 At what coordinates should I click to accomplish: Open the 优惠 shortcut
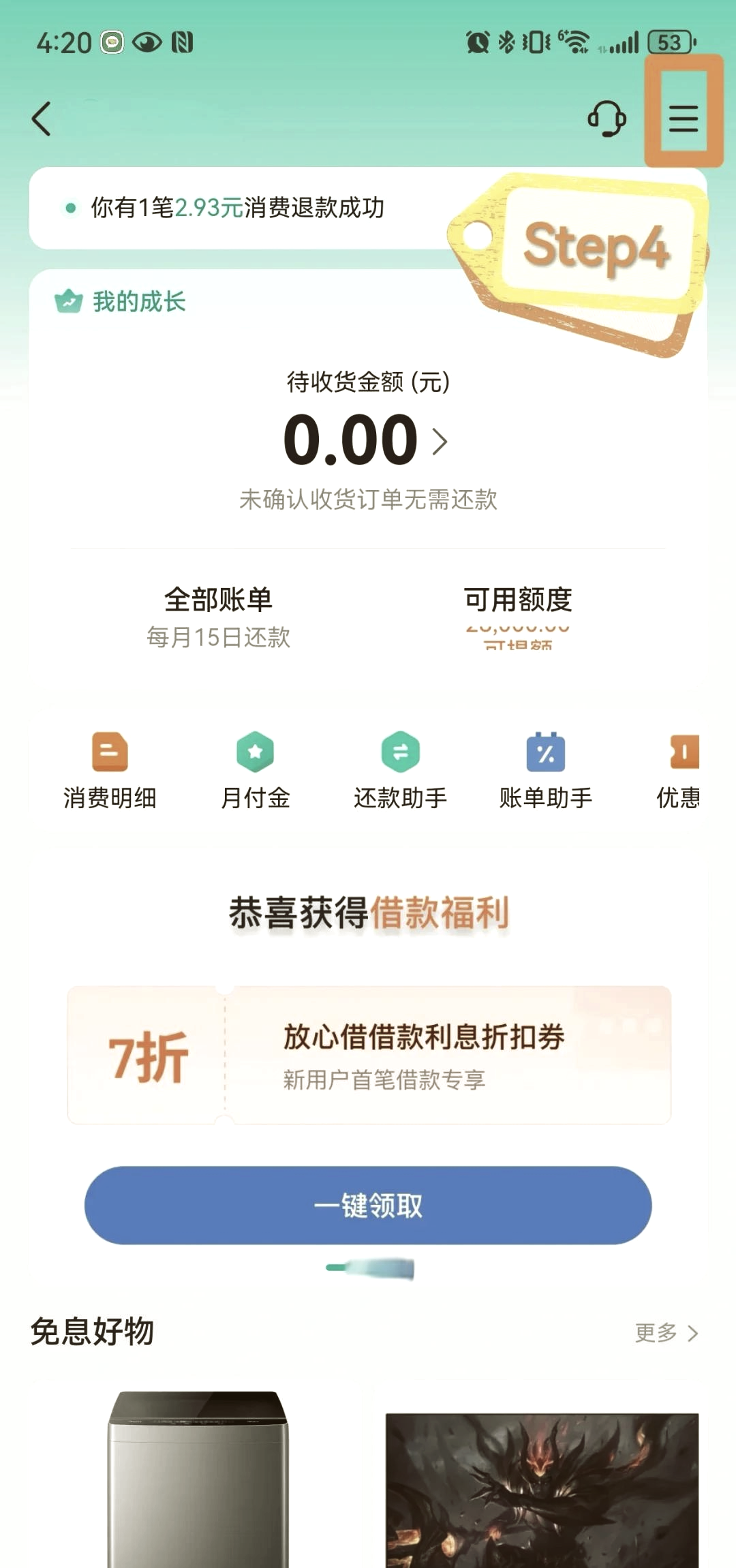coord(679,771)
